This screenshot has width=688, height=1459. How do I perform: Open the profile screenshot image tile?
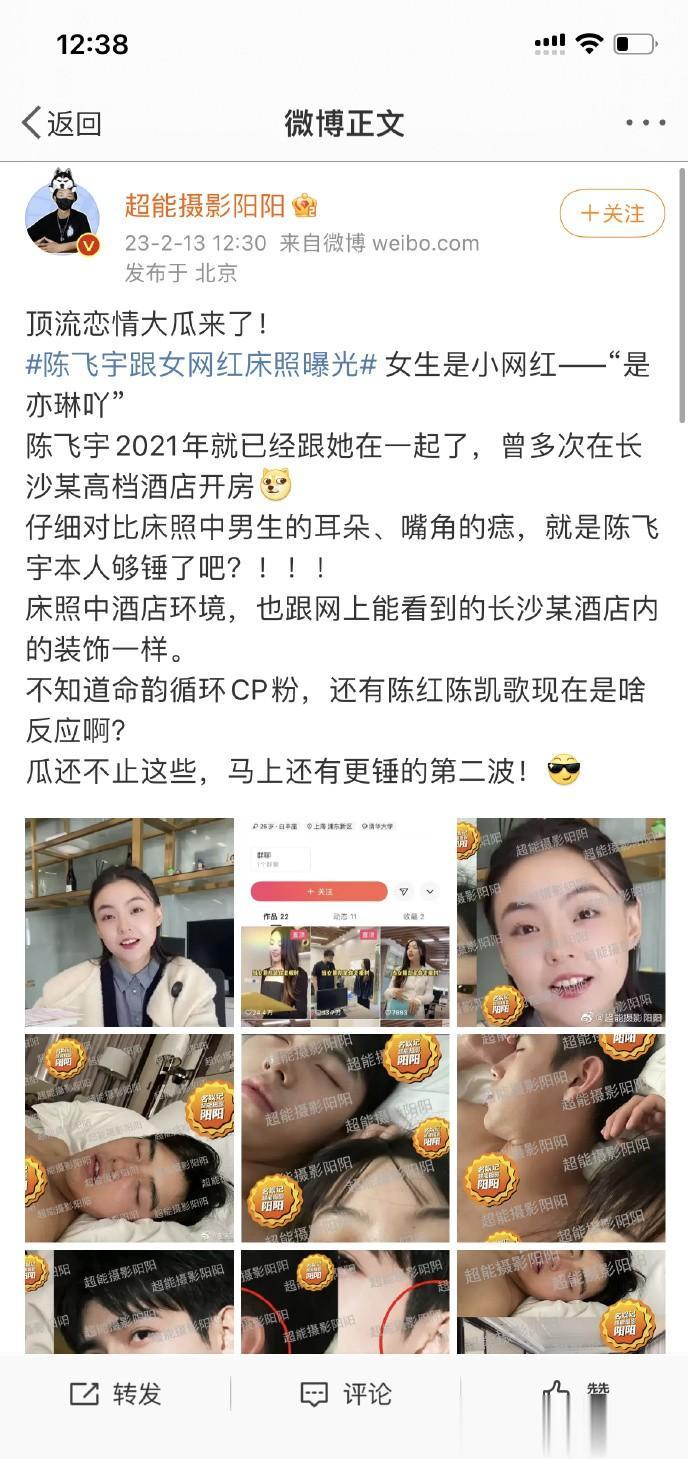coord(345,922)
